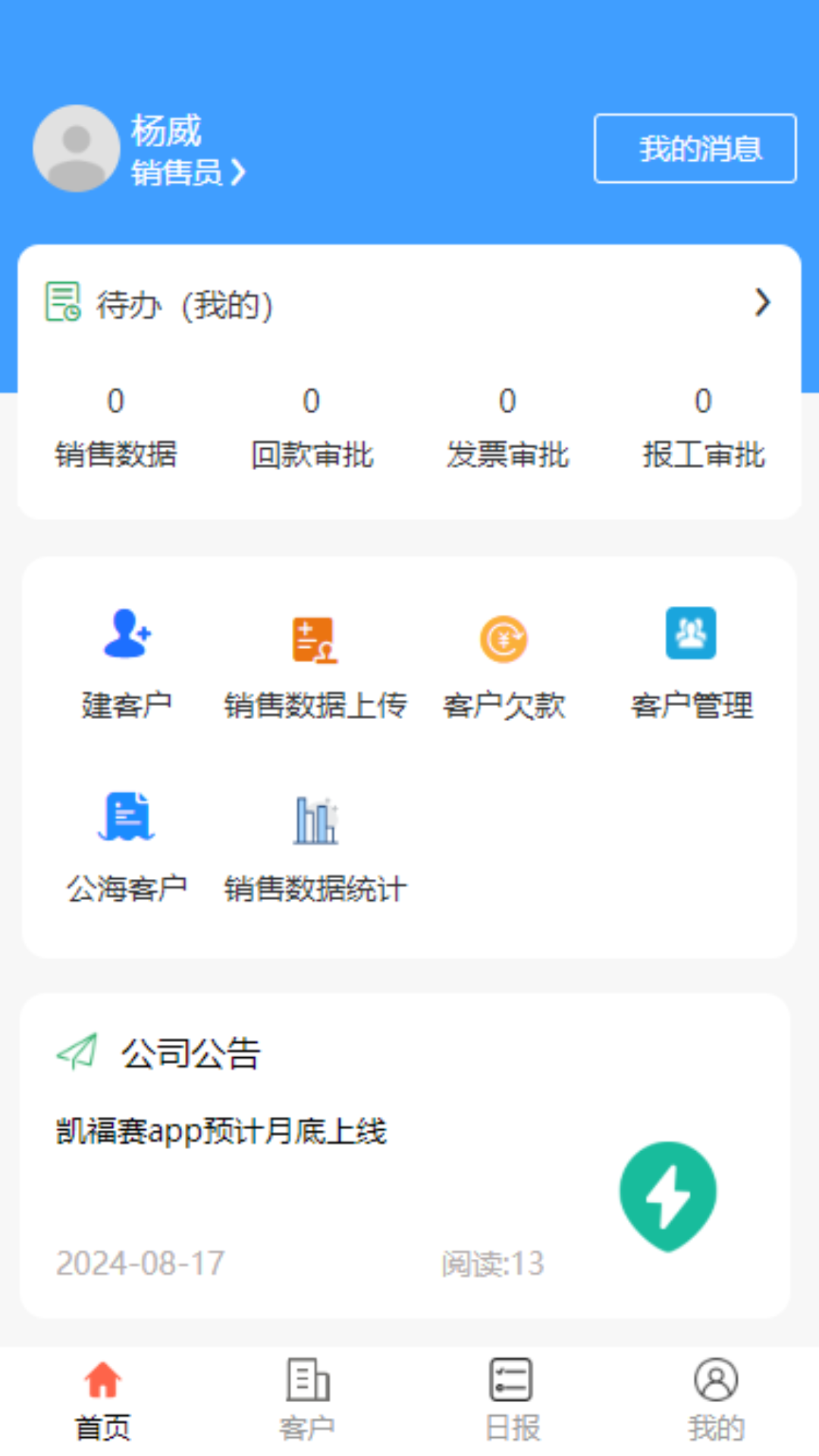
Task: Switch to the 我的 tab
Action: 717,1400
